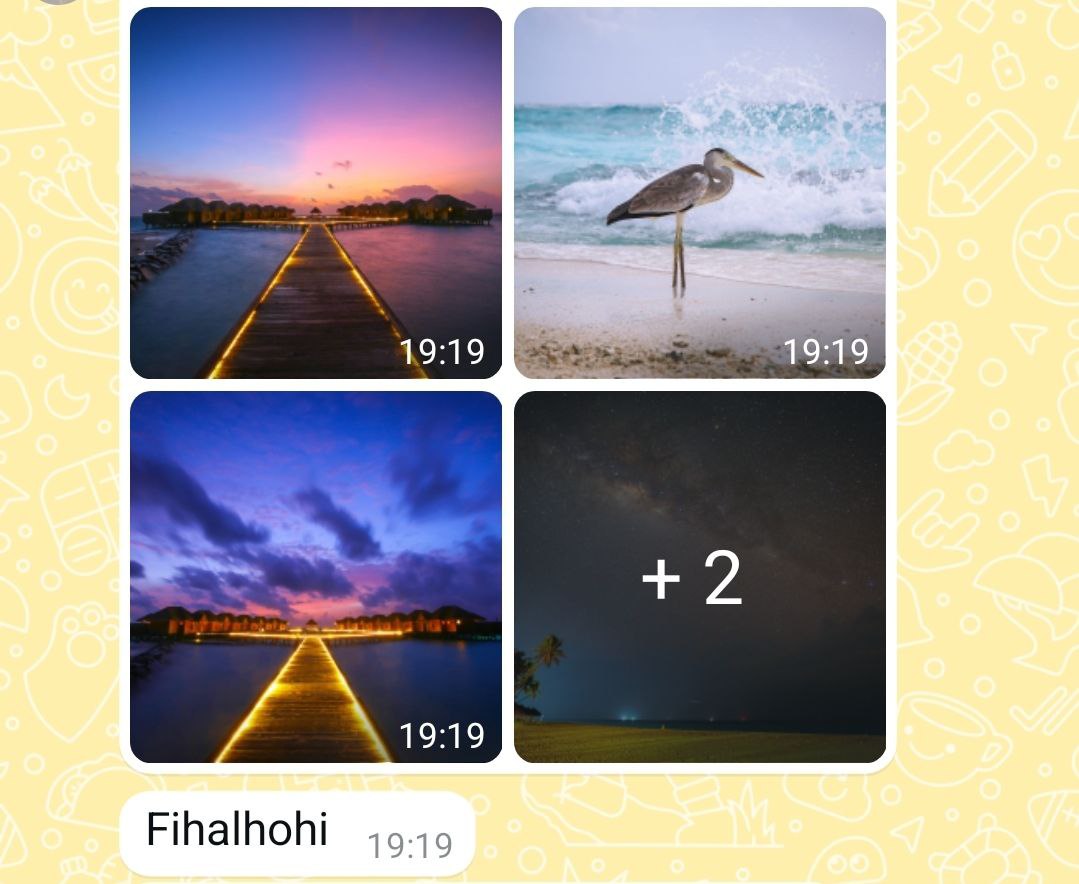Open the pink sunset pier photo

(x=315, y=192)
